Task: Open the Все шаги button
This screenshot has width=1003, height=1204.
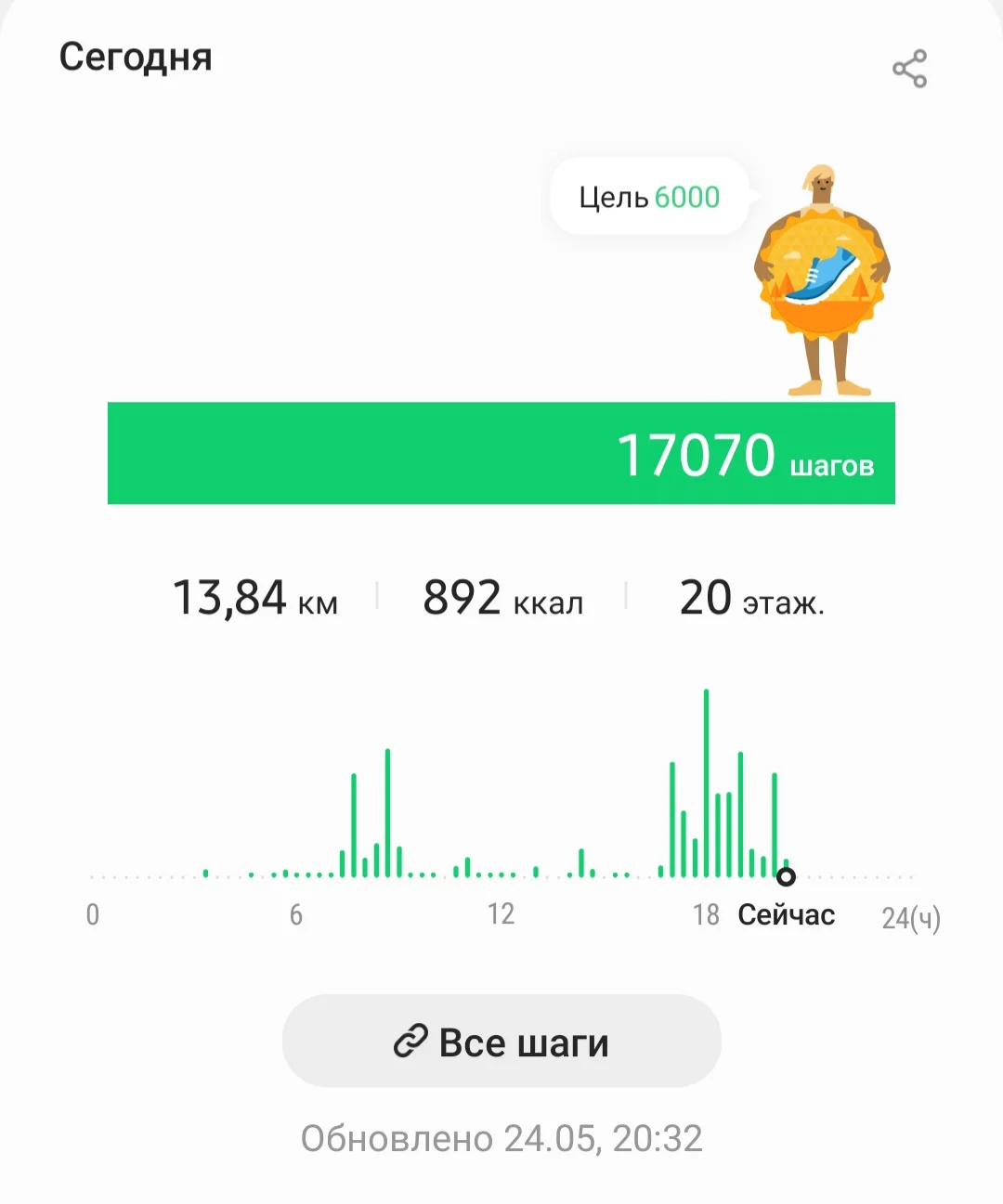Action: (x=501, y=1041)
